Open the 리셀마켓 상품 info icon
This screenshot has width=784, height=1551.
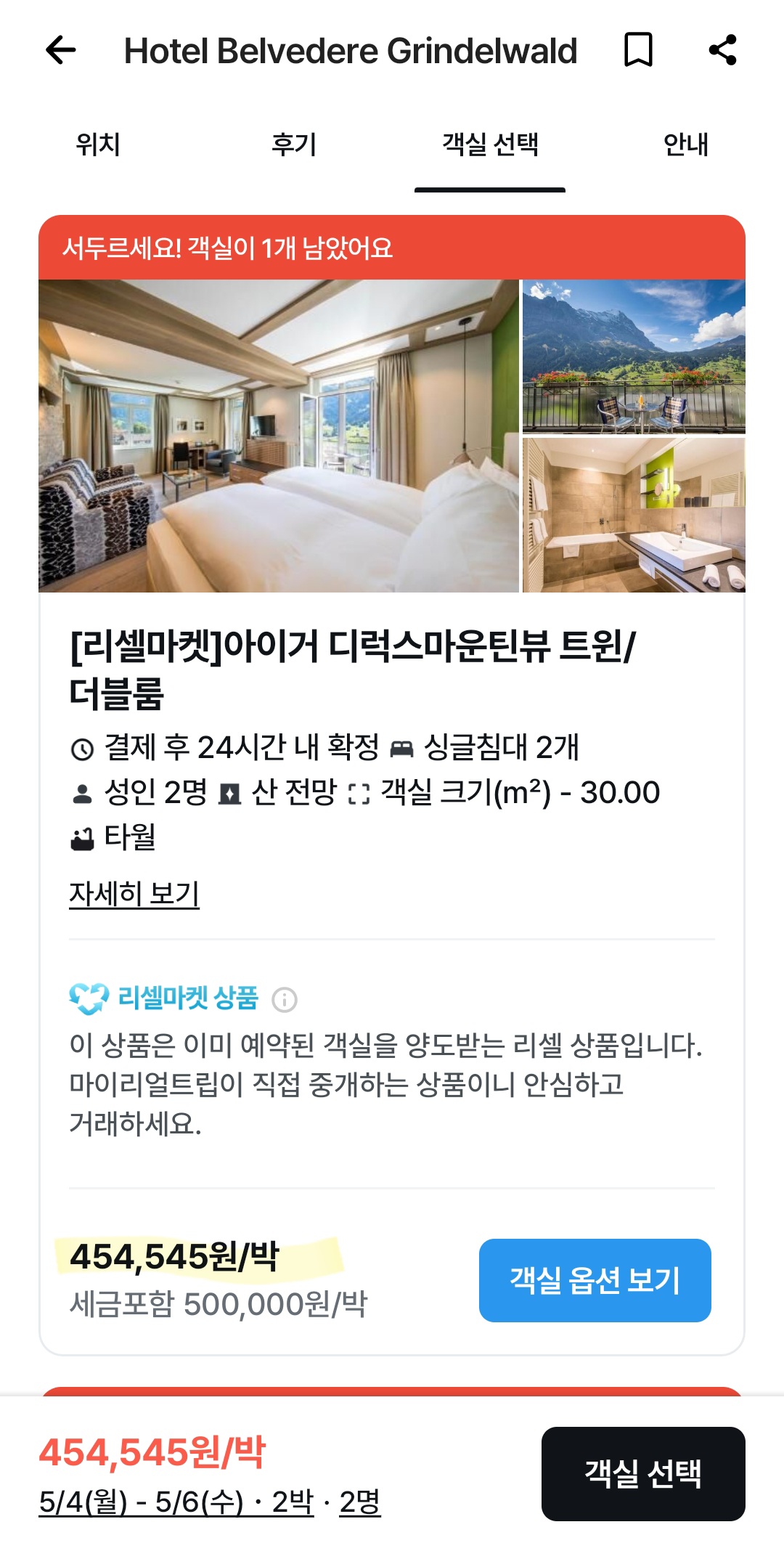(x=284, y=1000)
